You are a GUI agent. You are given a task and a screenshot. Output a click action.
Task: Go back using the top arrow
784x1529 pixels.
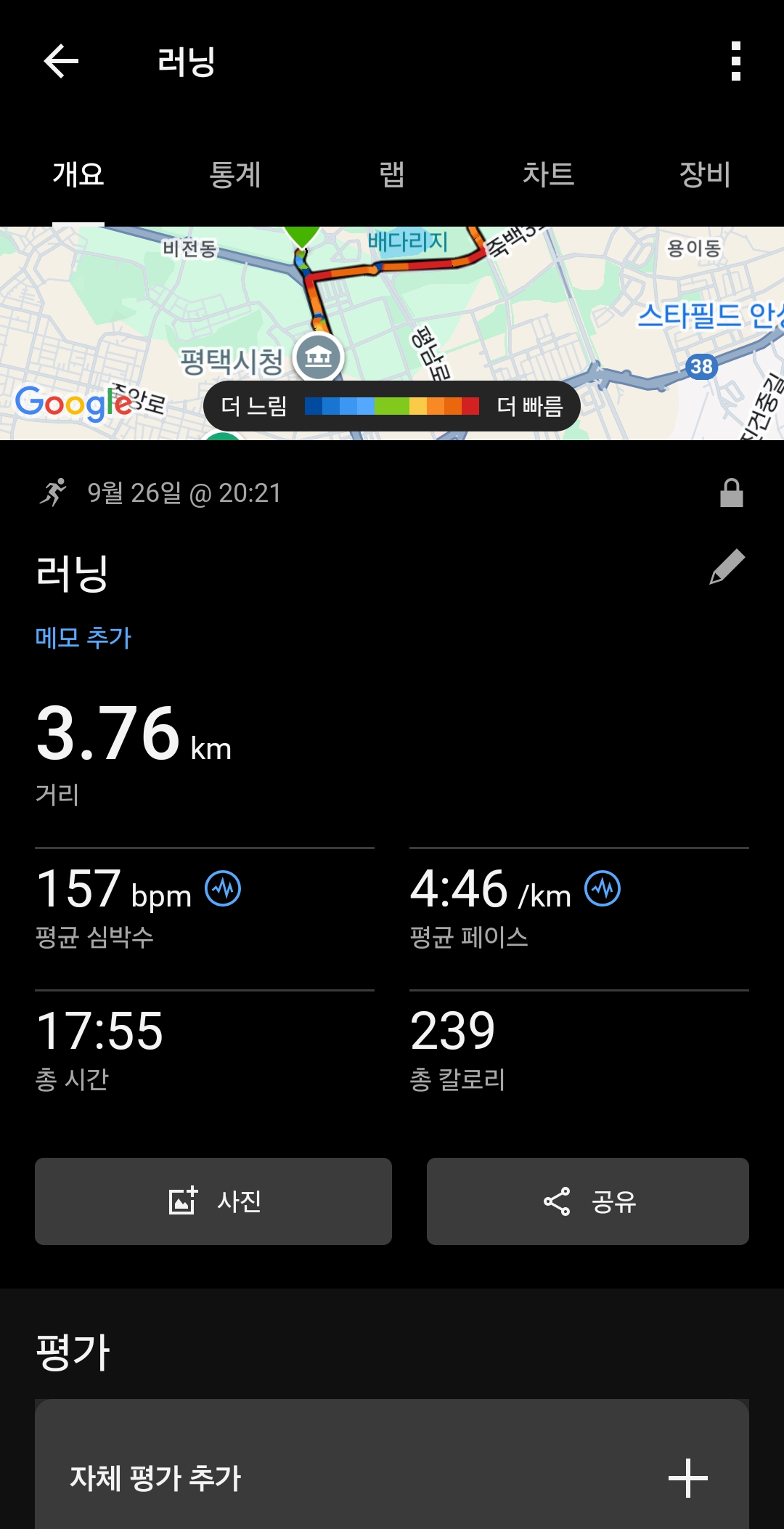[x=61, y=61]
